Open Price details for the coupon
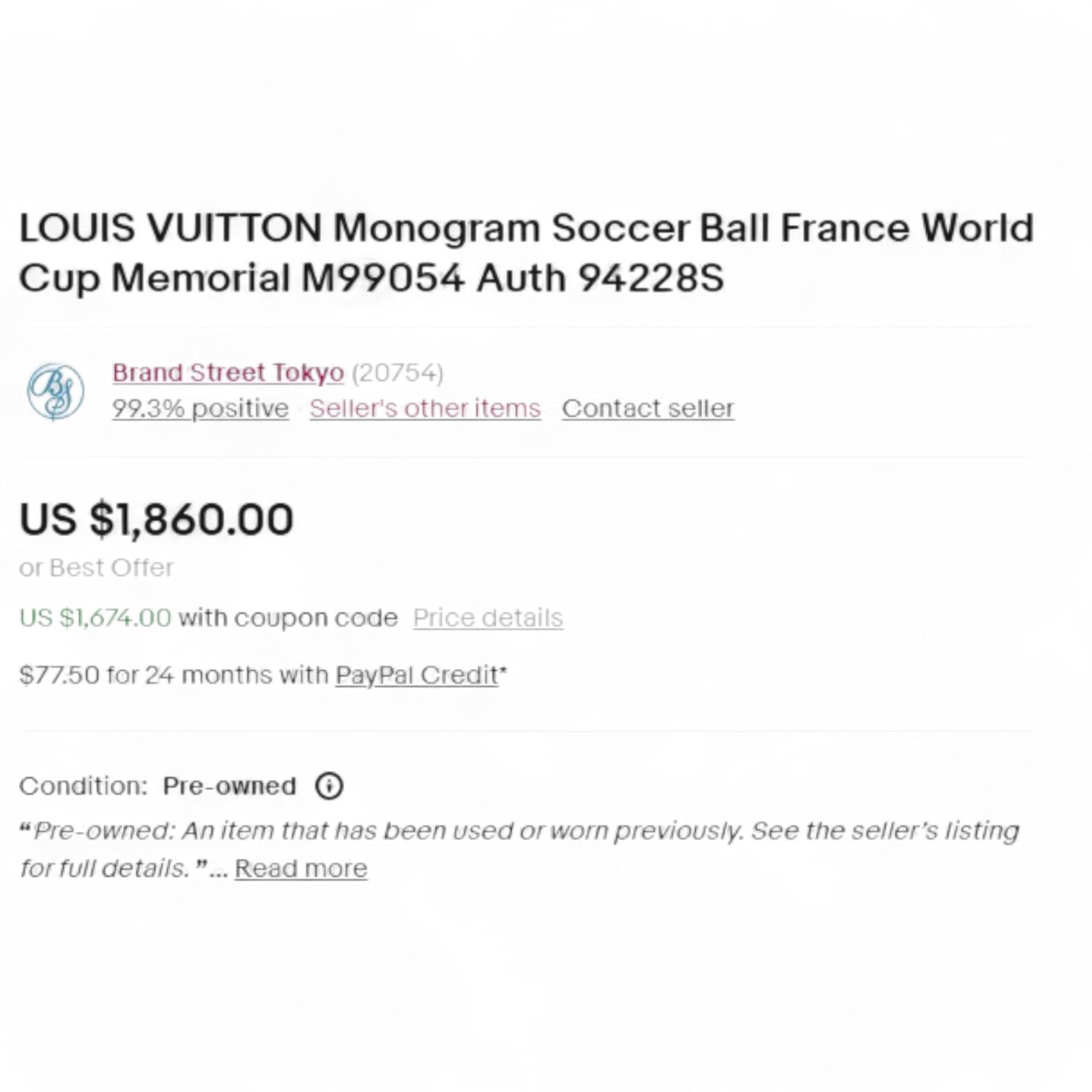The image size is (1092, 1092). coord(488,618)
